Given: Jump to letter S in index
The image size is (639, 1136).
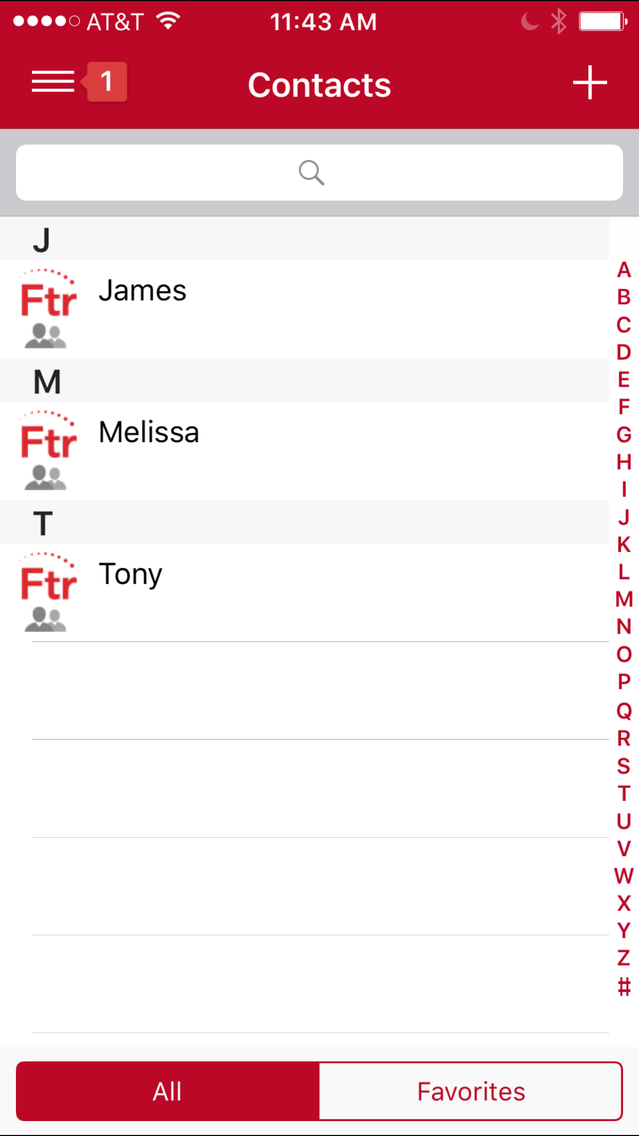Looking at the screenshot, I should [624, 766].
